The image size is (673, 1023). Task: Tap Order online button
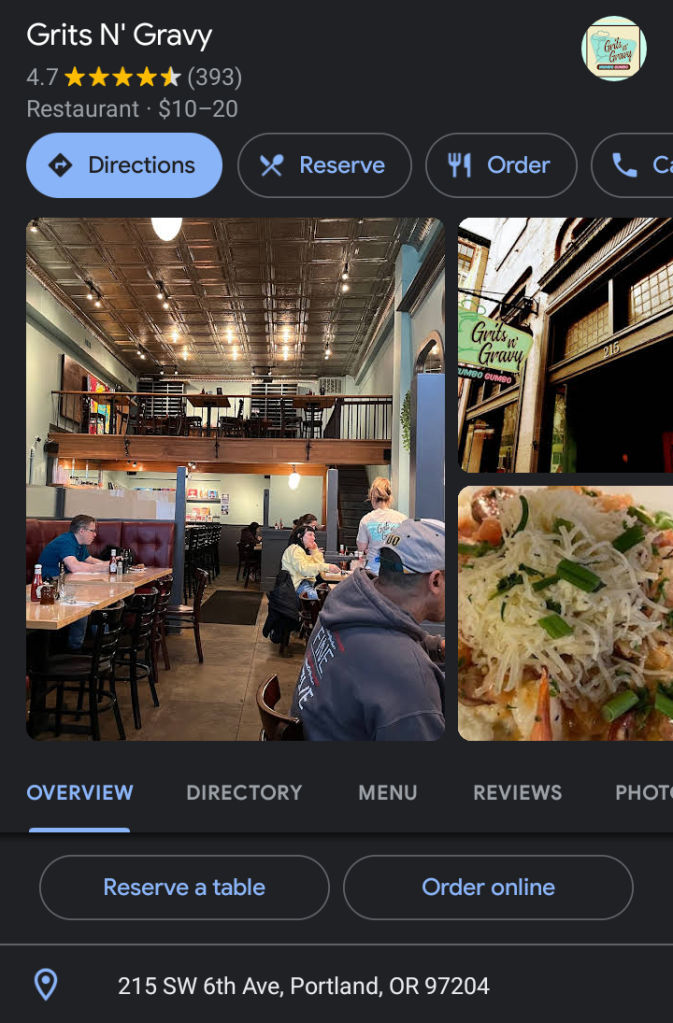point(488,887)
